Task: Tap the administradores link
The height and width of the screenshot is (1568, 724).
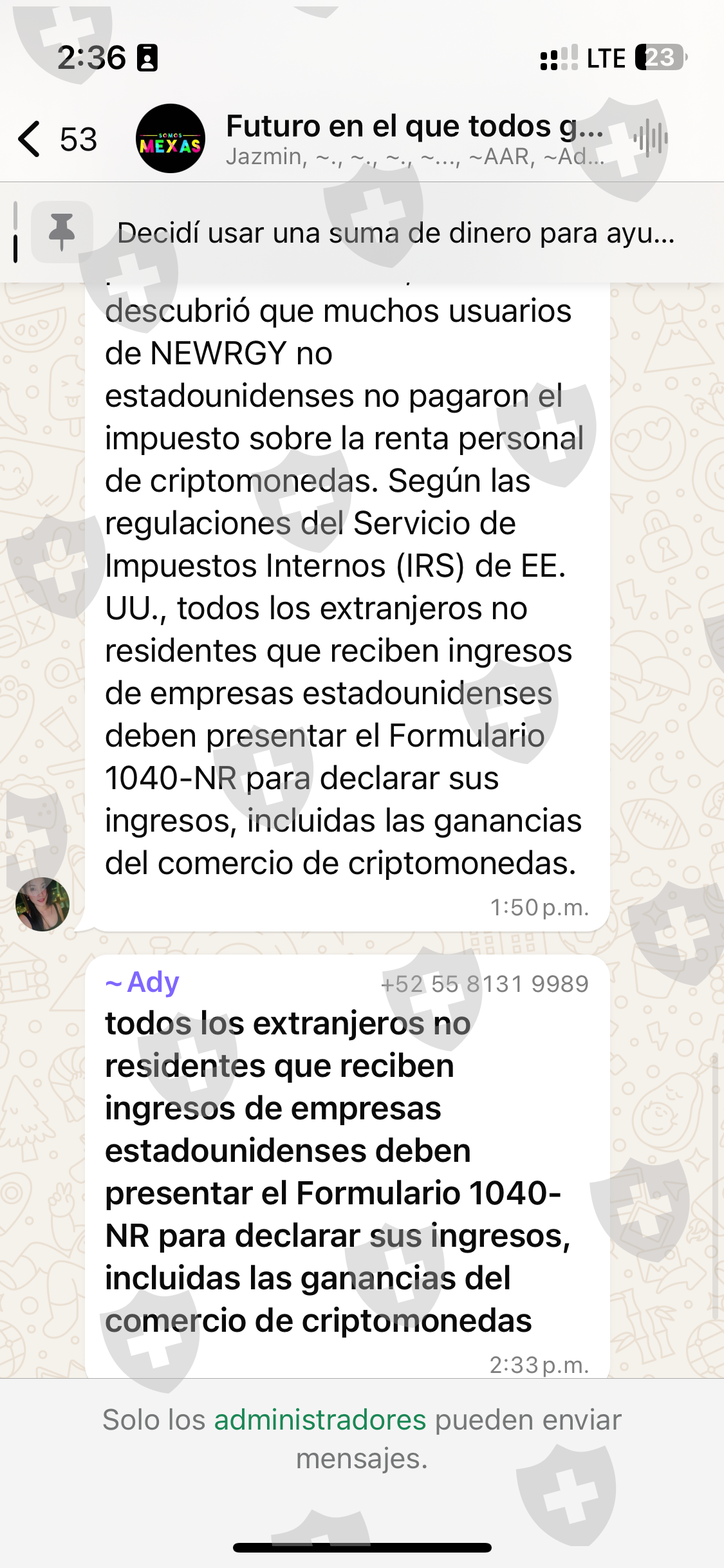Action: [320, 1419]
